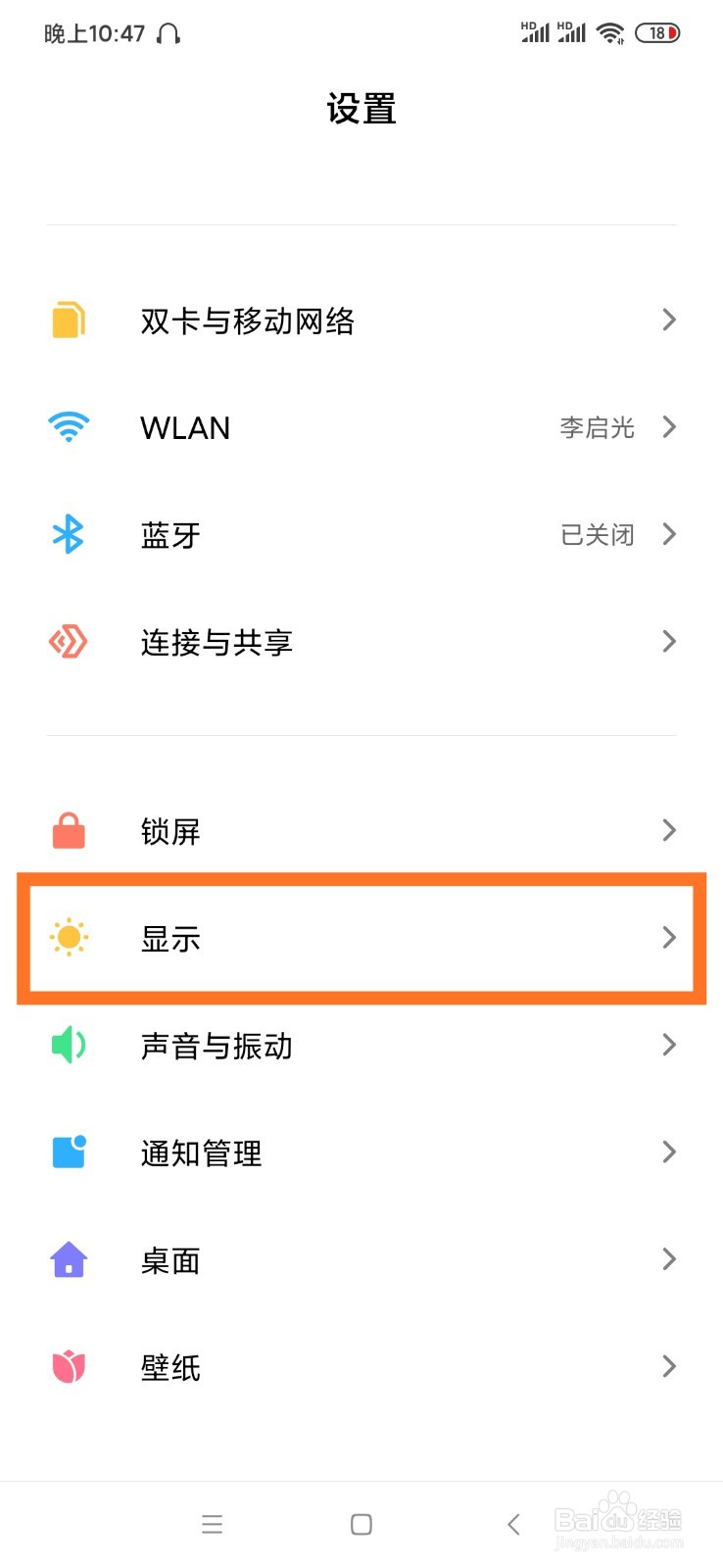Screen dimensions: 723x1568
Task: Tap the pink tulip wallpaper icon
Action: [x=68, y=1366]
